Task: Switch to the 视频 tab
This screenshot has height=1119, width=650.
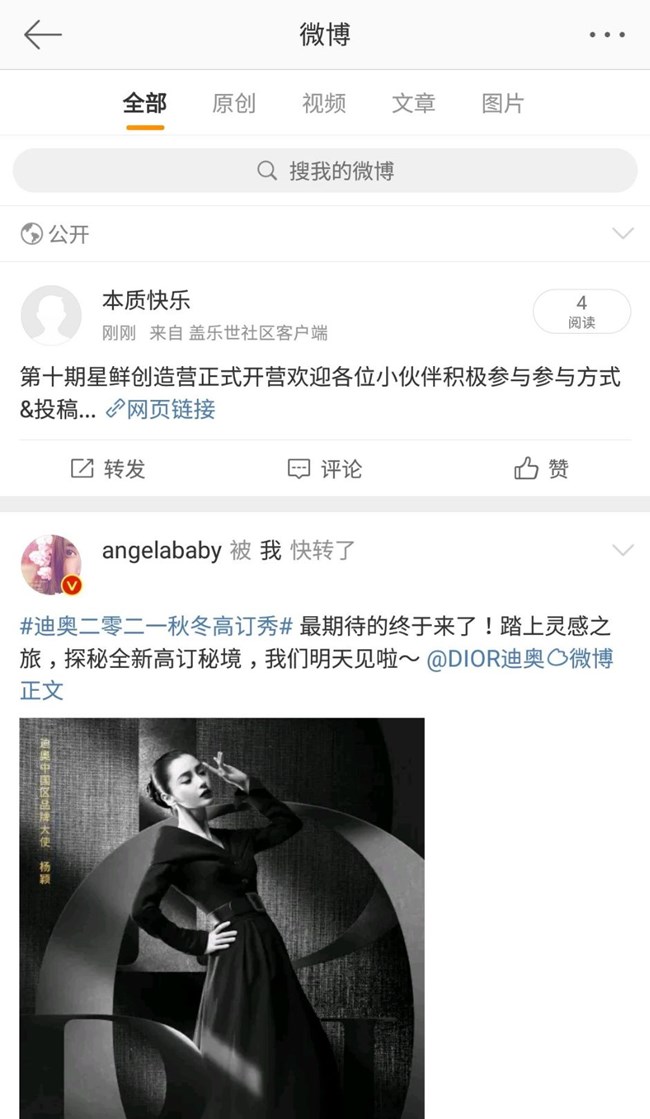Action: pyautogui.click(x=324, y=103)
